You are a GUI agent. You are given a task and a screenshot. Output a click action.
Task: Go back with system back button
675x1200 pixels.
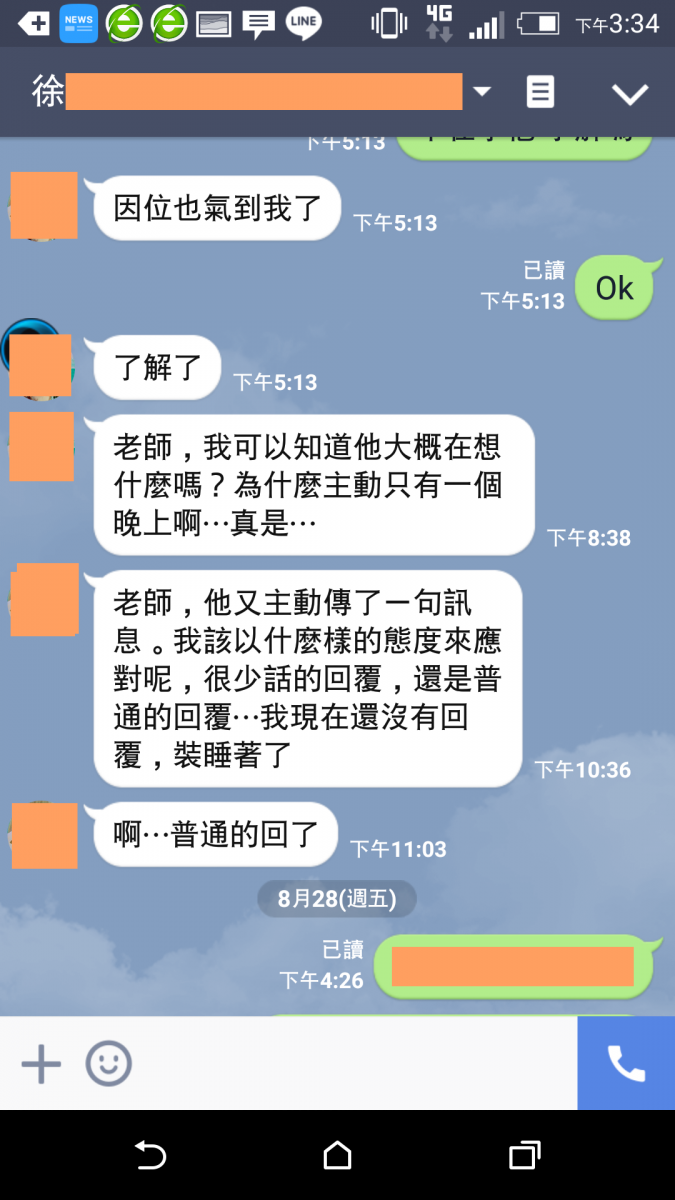(150, 1155)
